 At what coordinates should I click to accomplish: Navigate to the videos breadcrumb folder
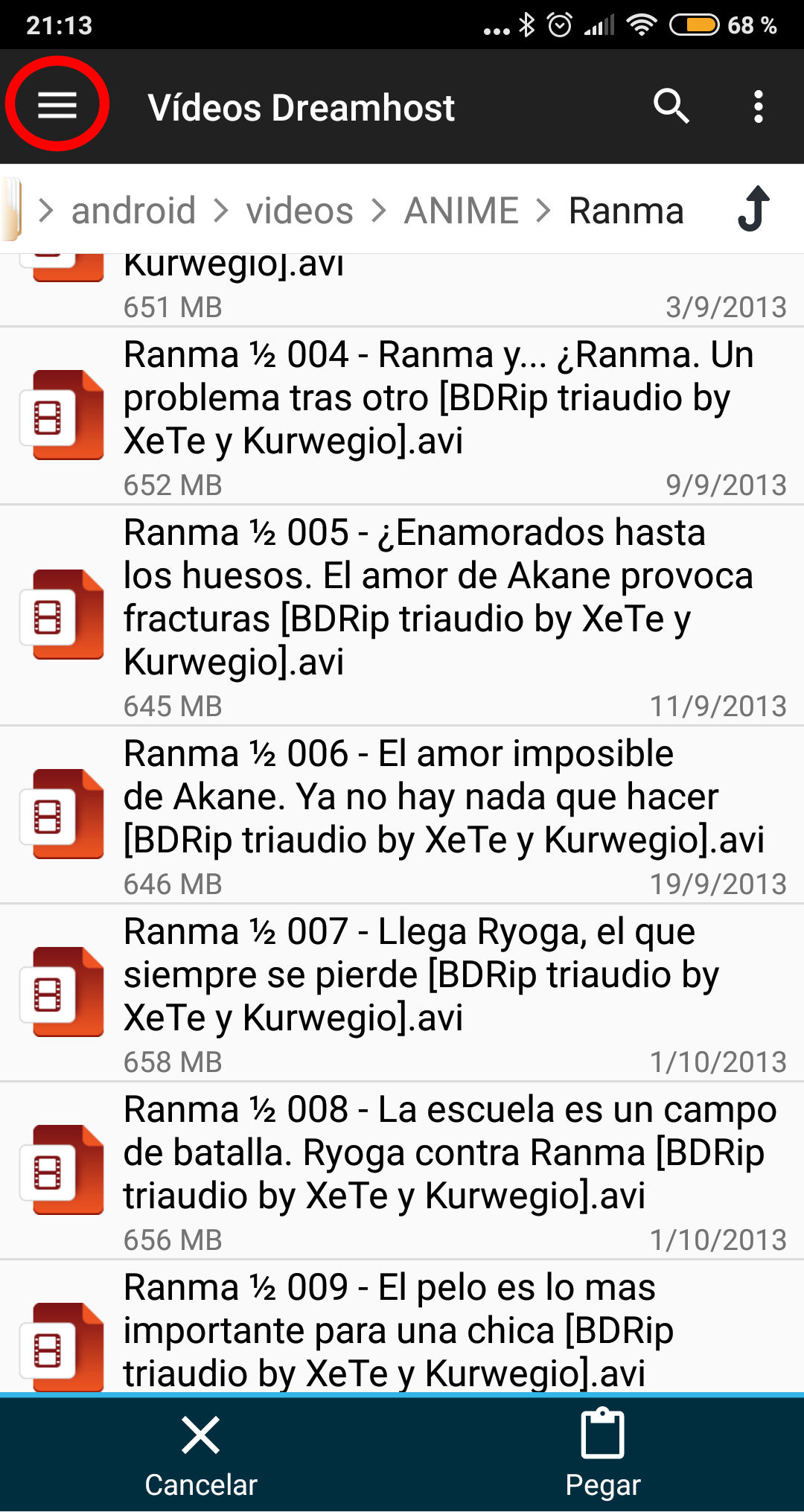[x=299, y=211]
